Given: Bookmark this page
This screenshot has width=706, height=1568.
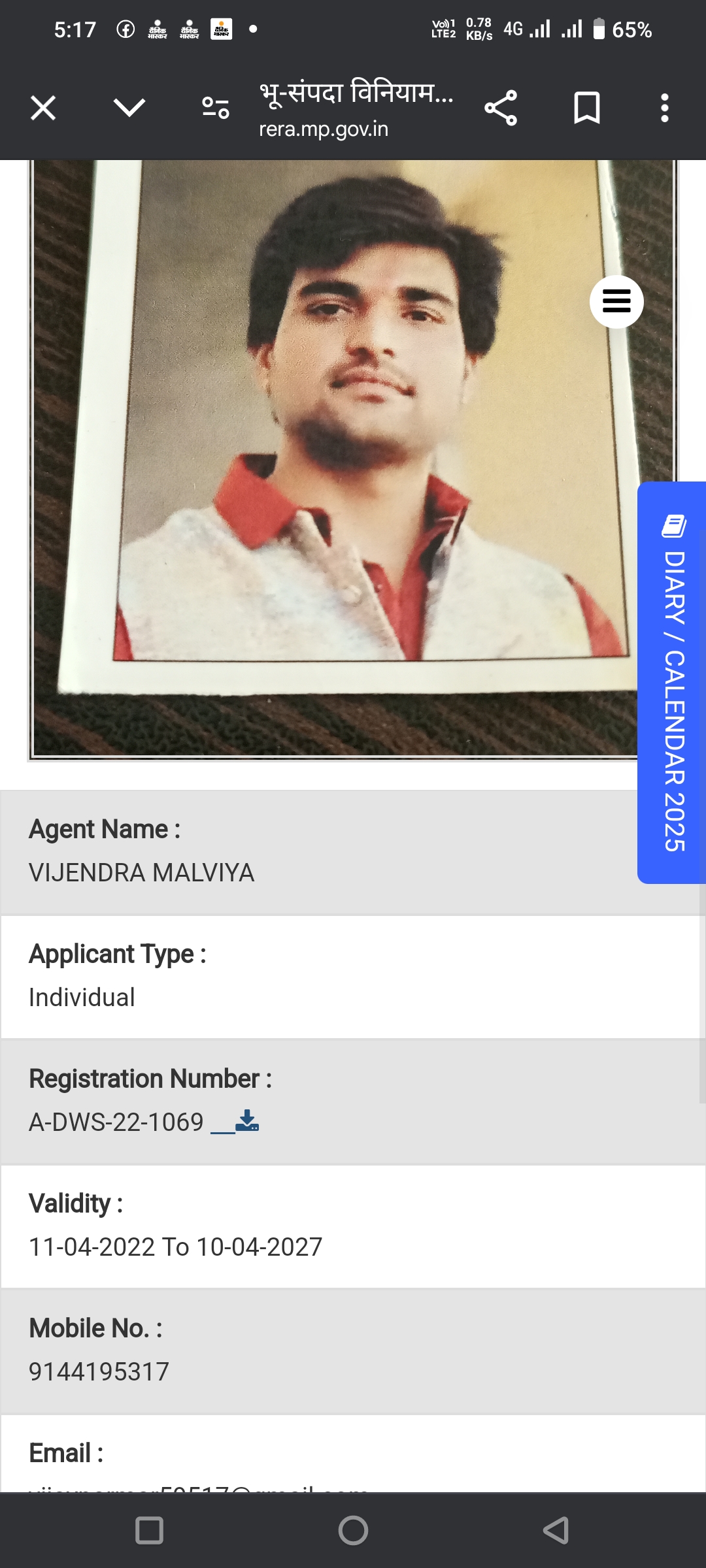Looking at the screenshot, I should [586, 108].
